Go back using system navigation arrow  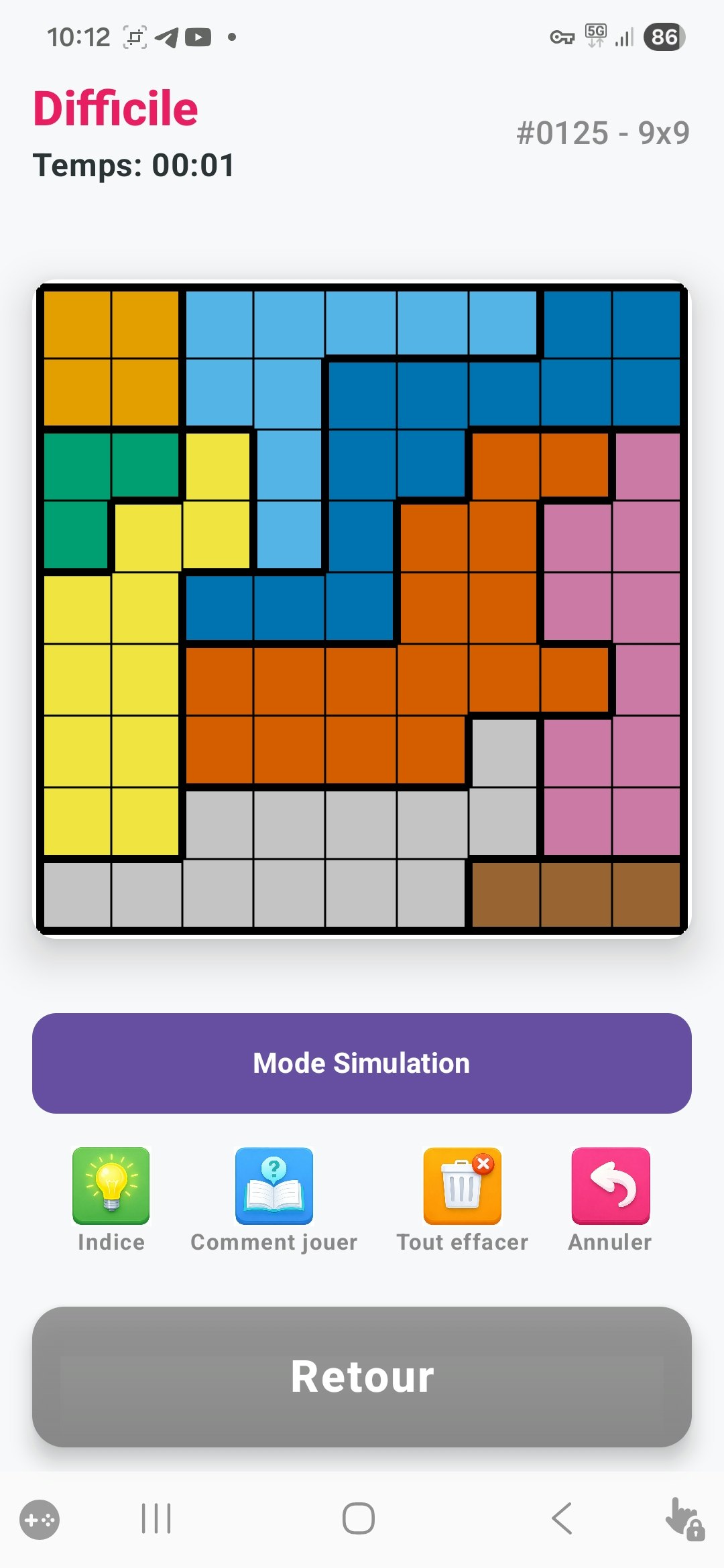[x=562, y=1518]
